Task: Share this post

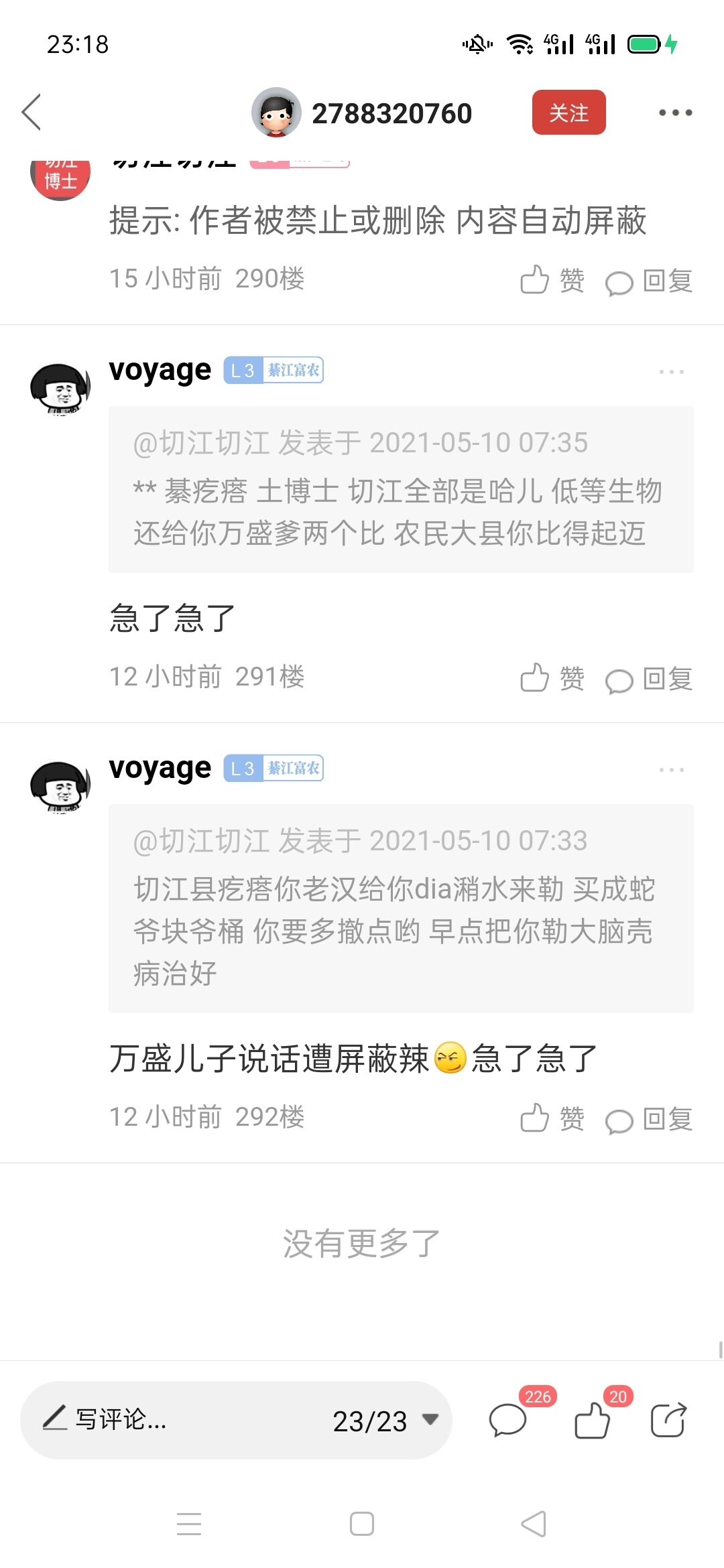Action: (668, 1420)
